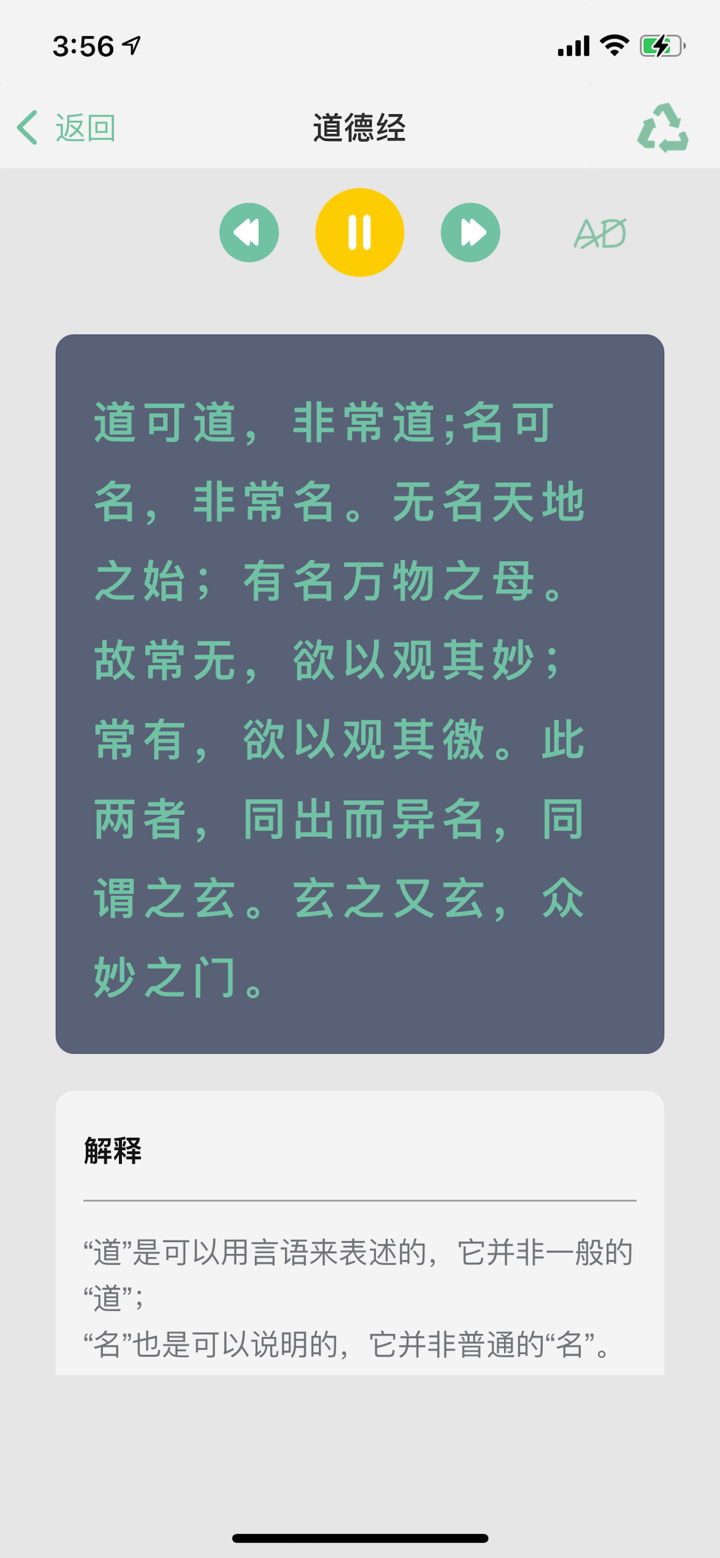
Task: Collapse the scripture text card
Action: [360, 692]
